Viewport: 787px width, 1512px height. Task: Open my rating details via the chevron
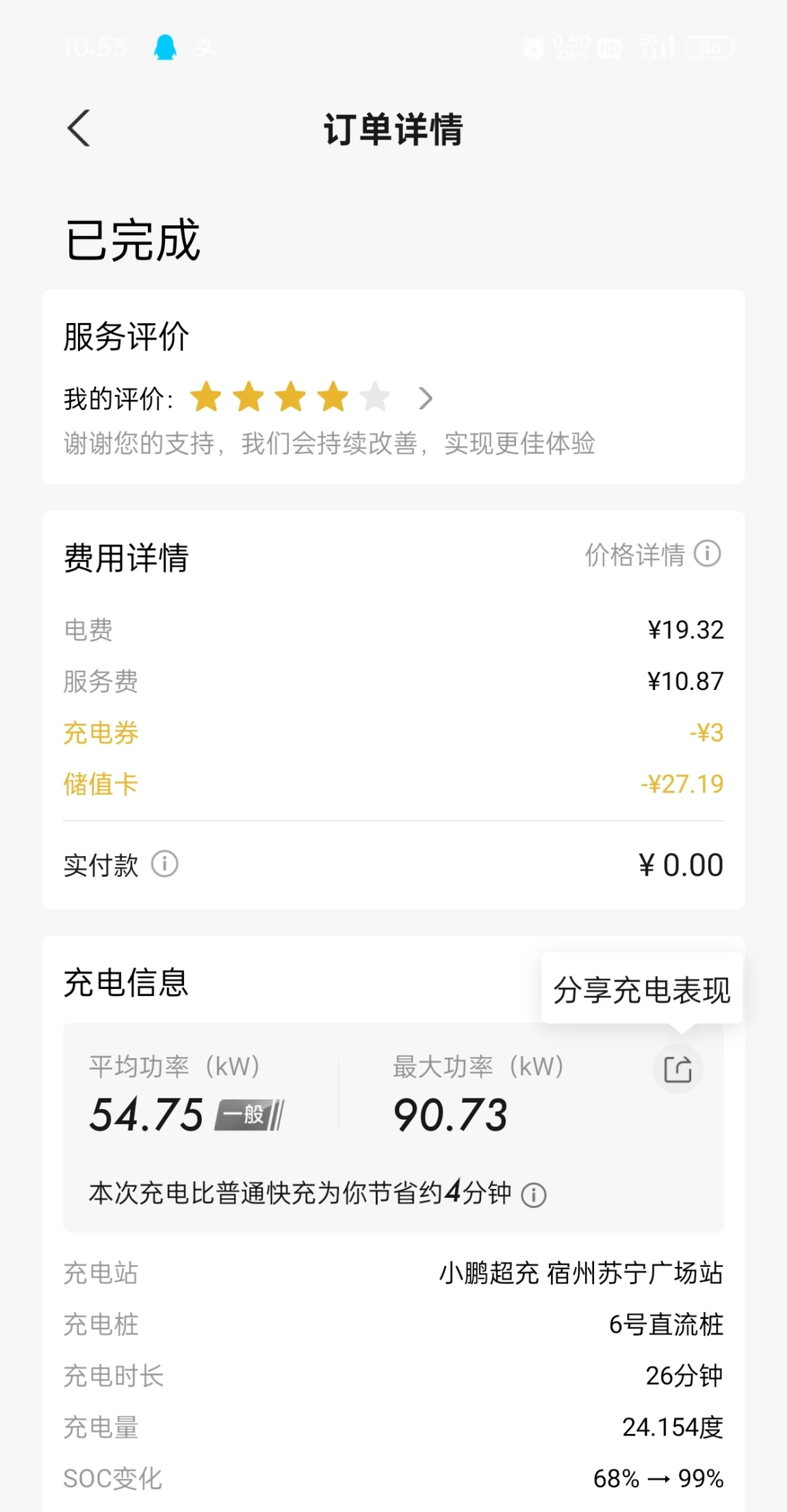(426, 398)
